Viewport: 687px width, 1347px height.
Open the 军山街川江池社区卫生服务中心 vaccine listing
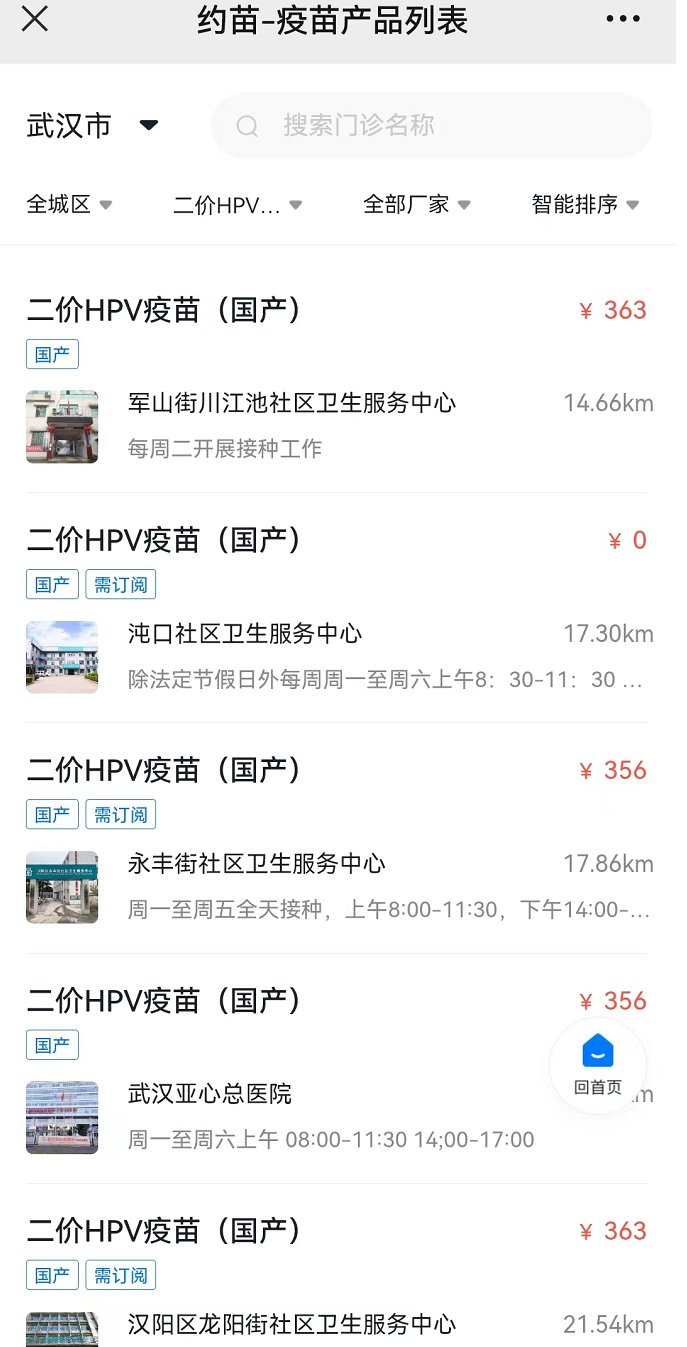292,404
